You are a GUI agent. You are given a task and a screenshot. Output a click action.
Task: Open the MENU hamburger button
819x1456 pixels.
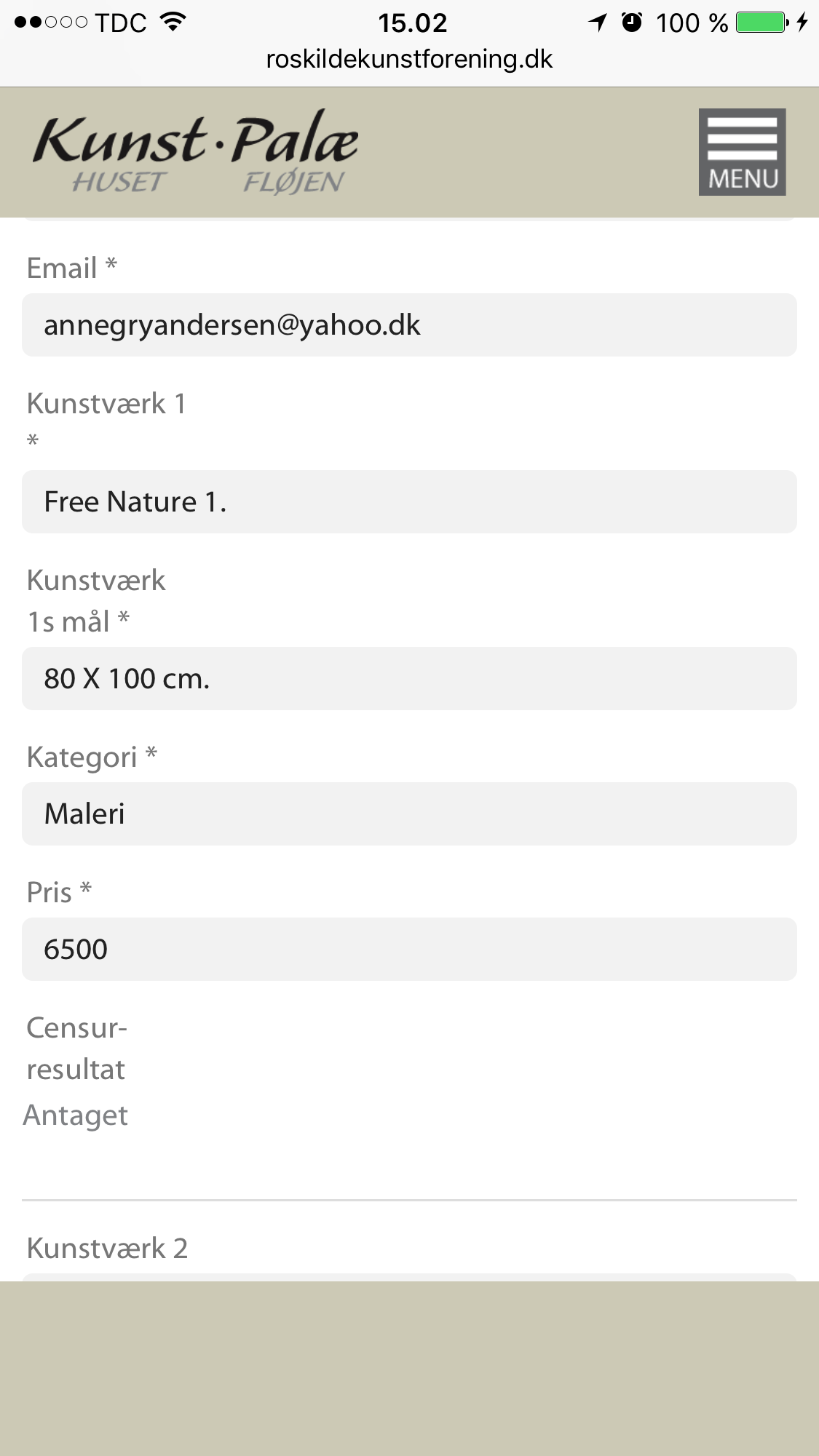[x=742, y=152]
